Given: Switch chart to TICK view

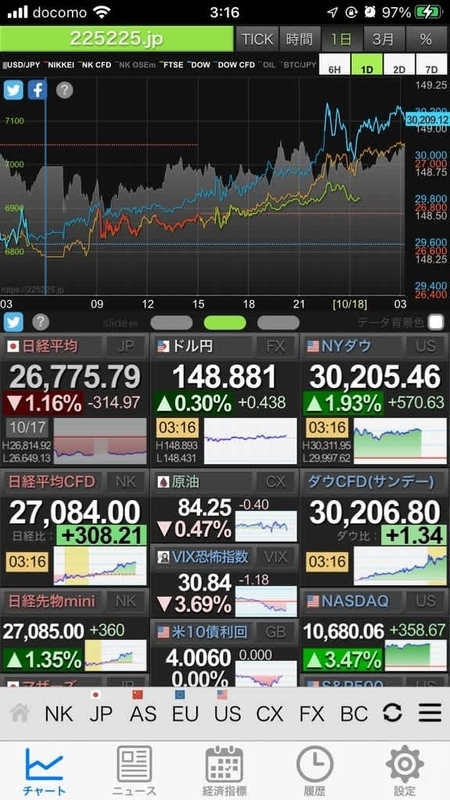Looking at the screenshot, I should tap(257, 39).
